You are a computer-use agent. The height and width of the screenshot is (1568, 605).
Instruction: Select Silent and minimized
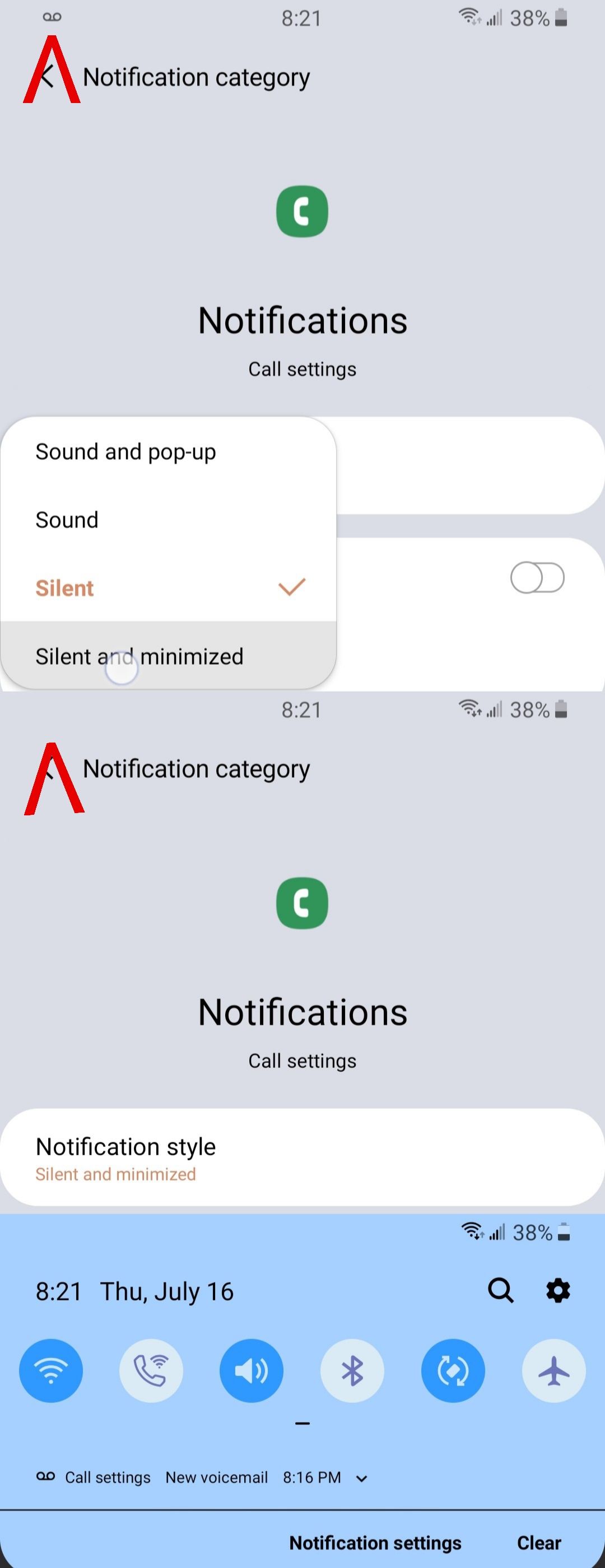[x=139, y=657]
